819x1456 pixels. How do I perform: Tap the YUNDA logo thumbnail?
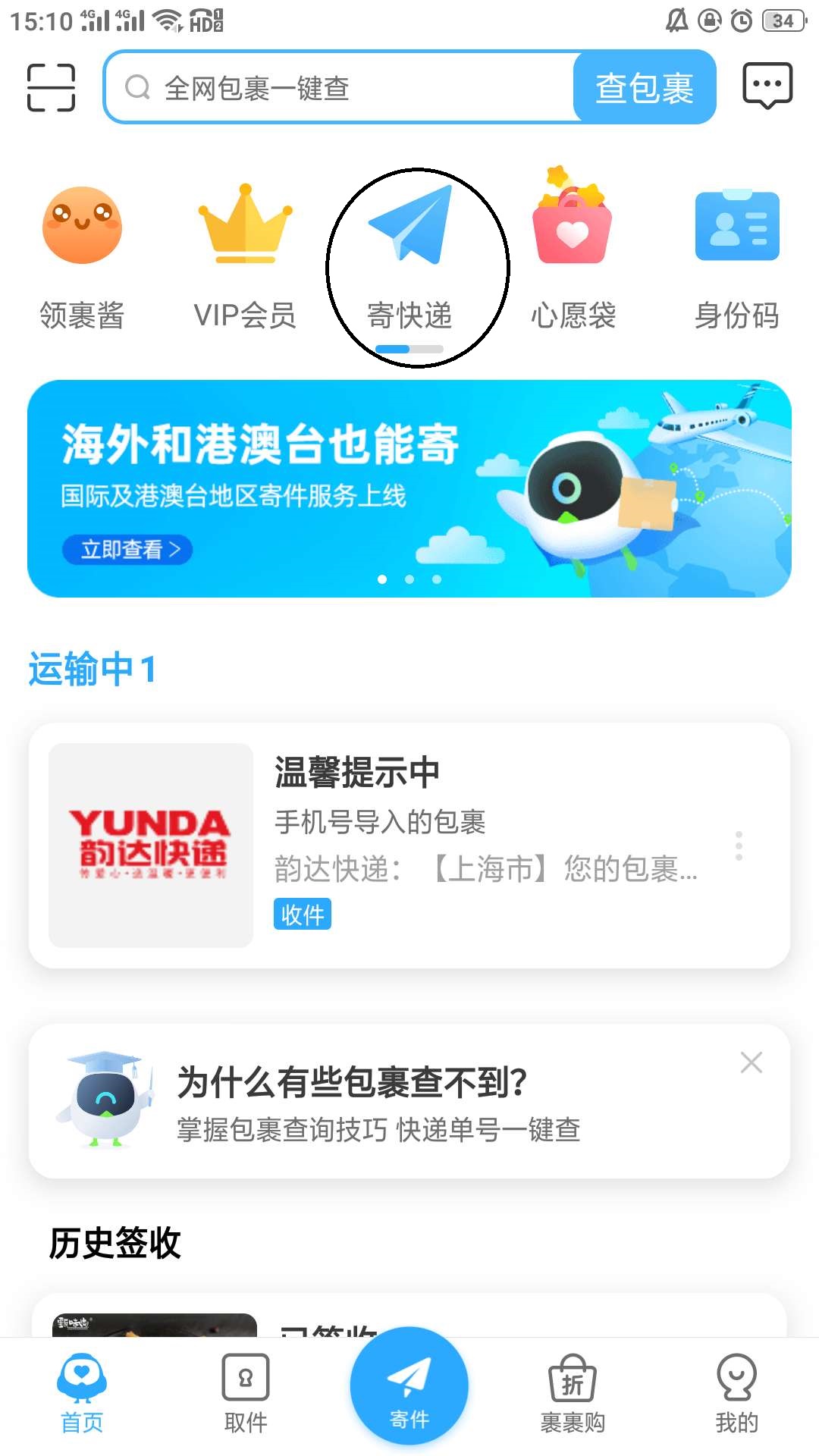[x=150, y=843]
